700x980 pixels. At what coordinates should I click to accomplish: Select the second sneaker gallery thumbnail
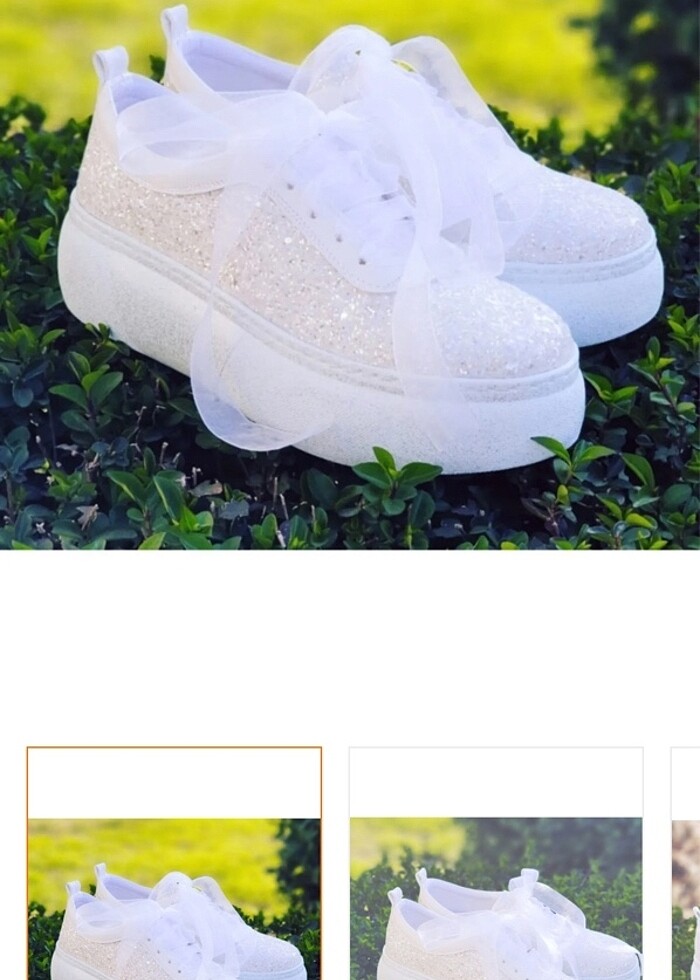point(496,864)
